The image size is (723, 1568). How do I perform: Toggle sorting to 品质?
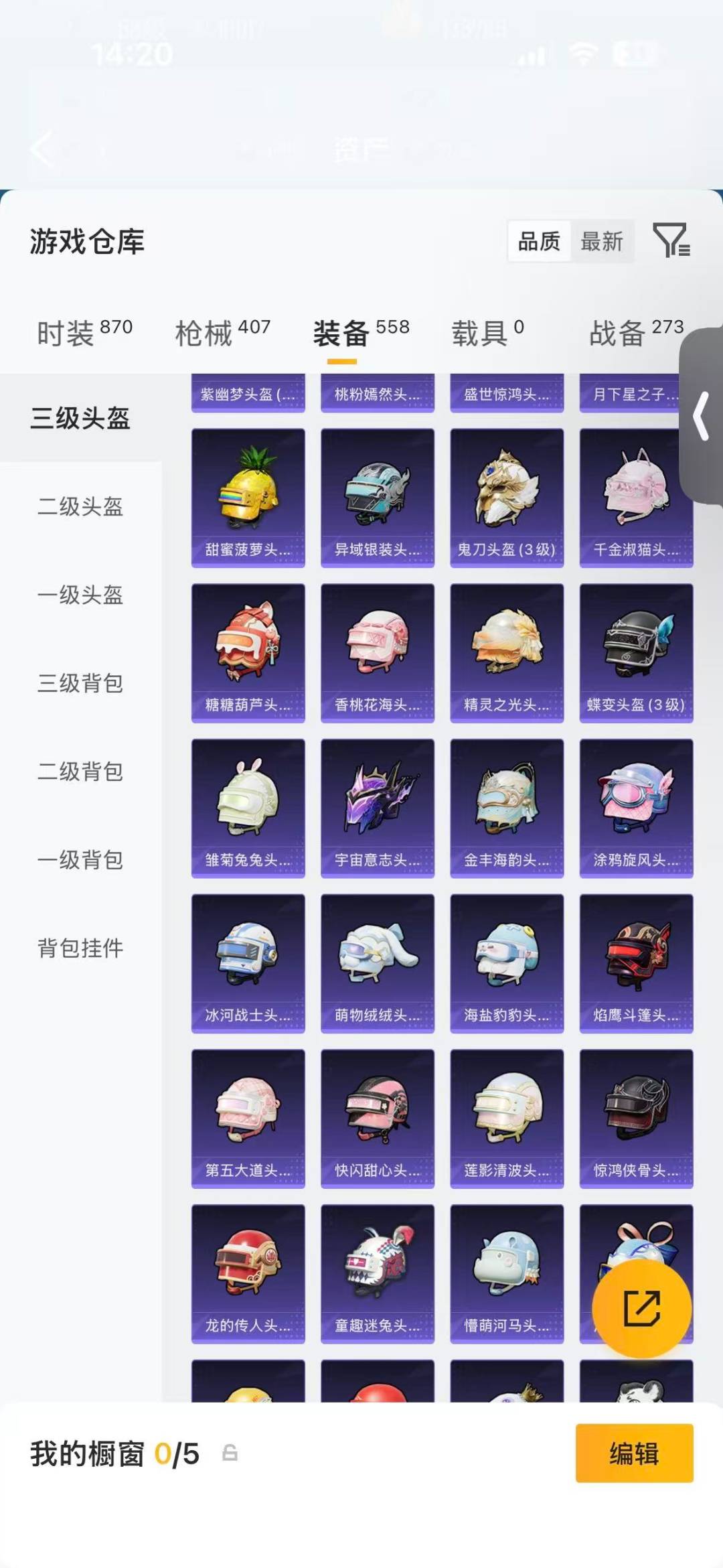pos(541,242)
